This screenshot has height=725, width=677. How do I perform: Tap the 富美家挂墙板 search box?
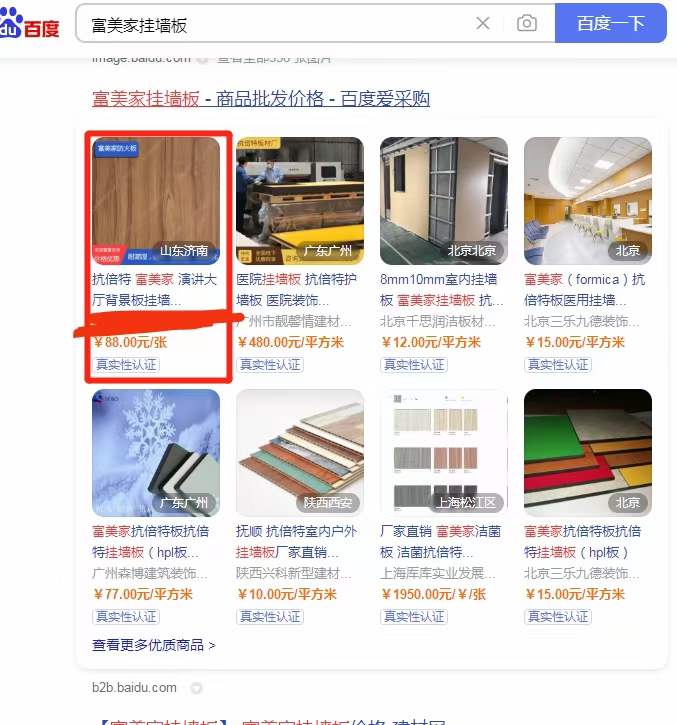(x=270, y=24)
